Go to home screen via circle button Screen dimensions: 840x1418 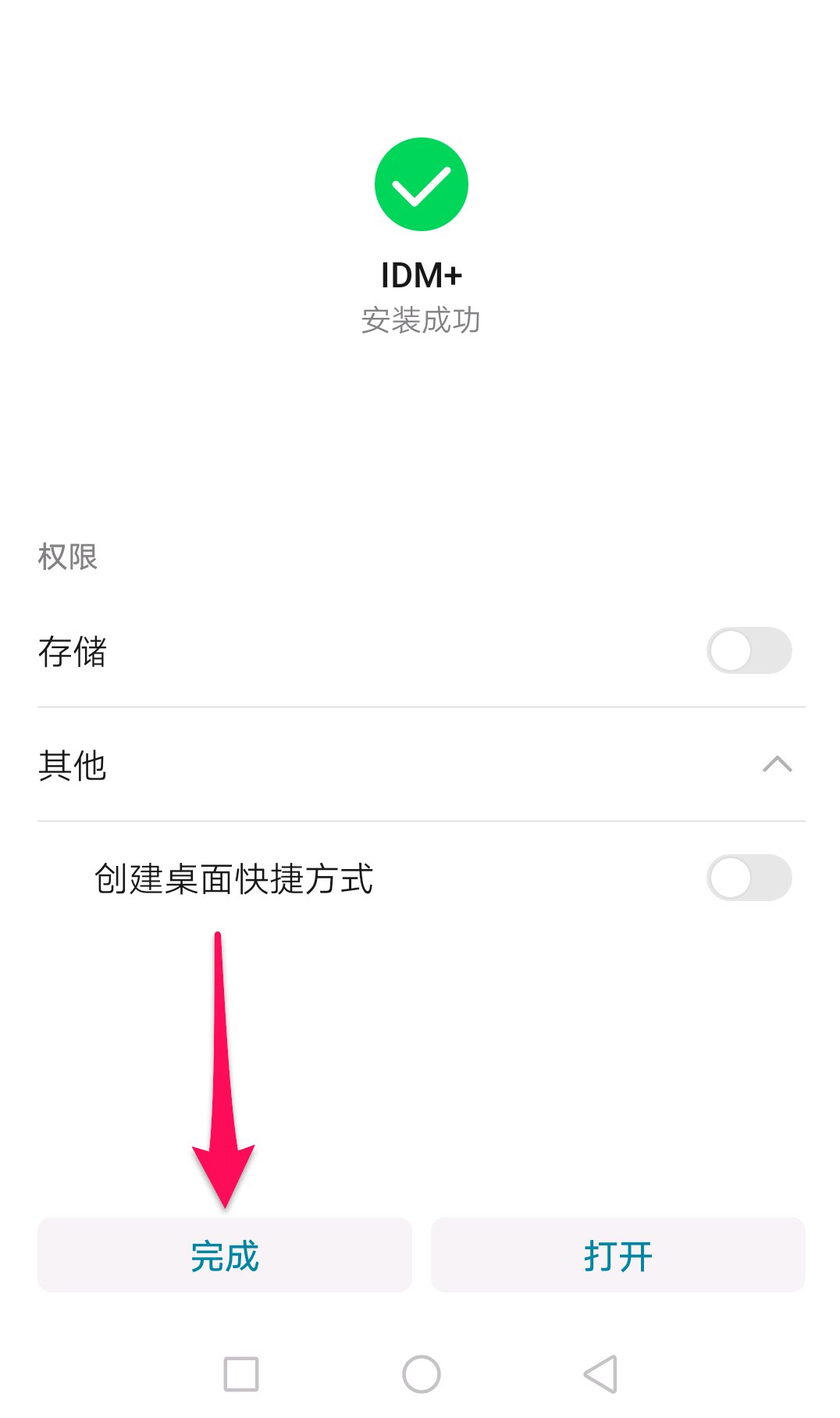(422, 1373)
